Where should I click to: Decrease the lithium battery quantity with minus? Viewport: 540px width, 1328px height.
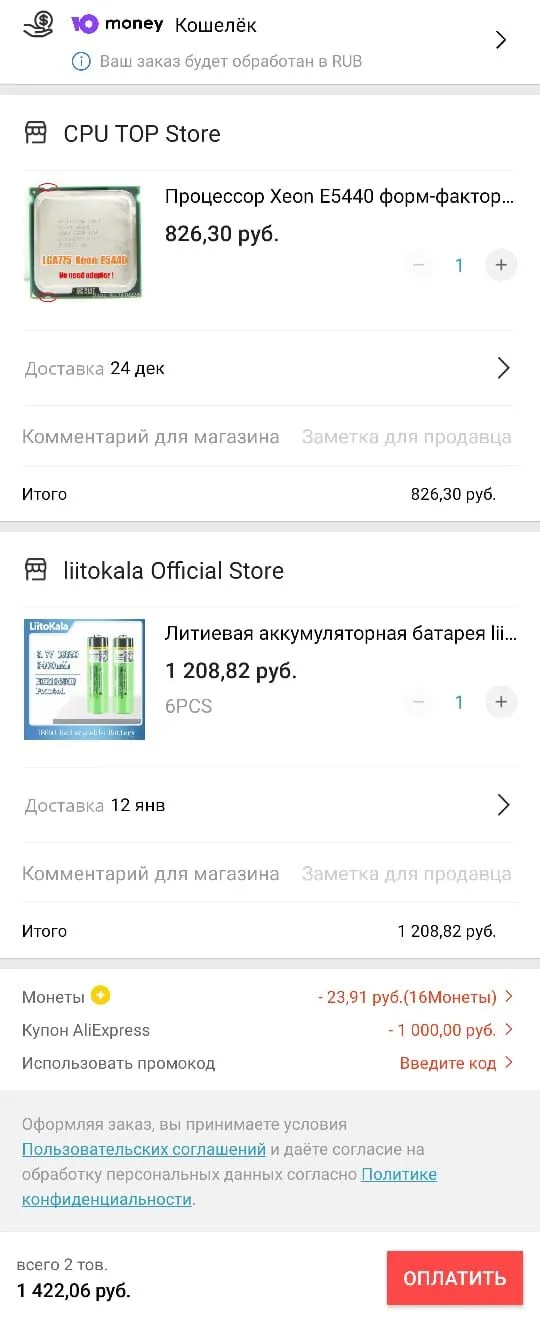[x=419, y=702]
